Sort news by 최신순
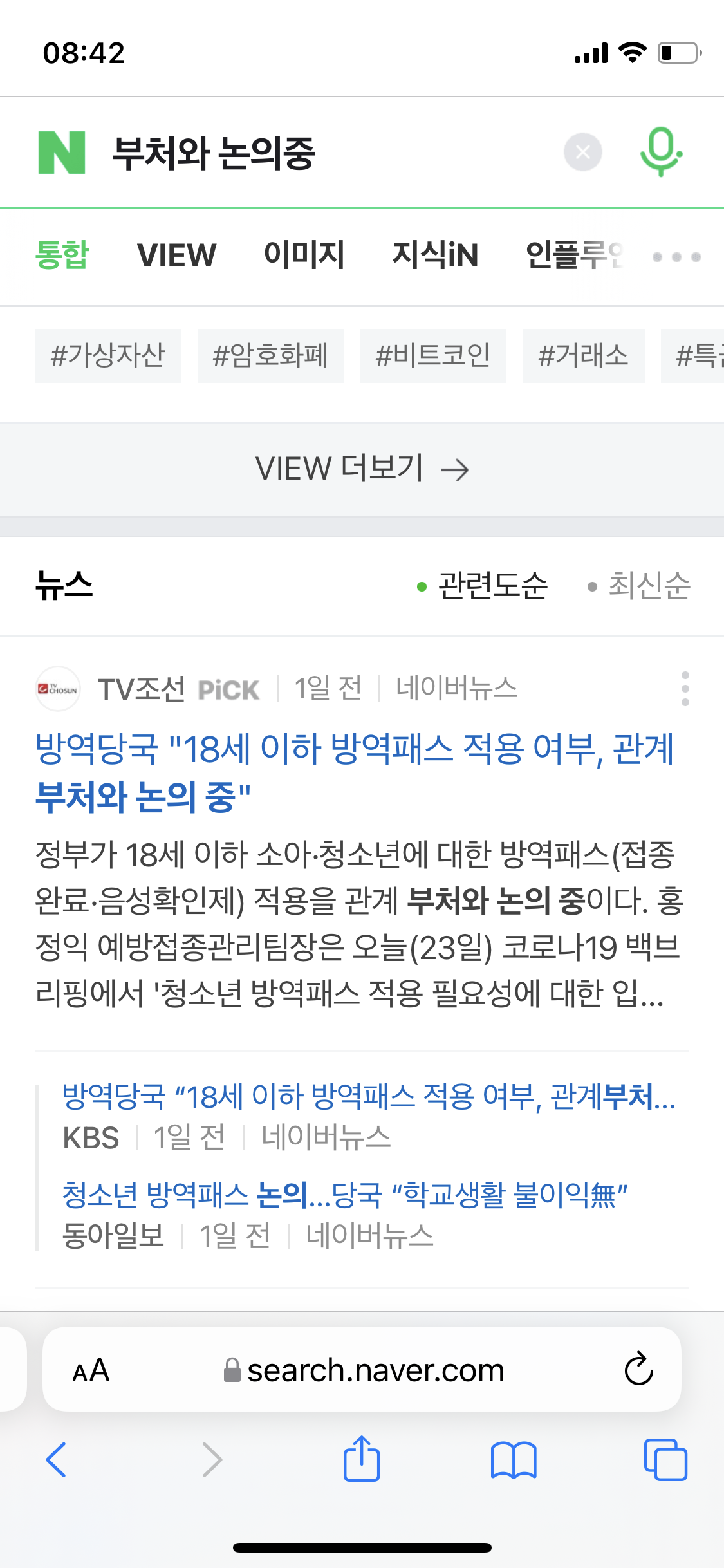This screenshot has width=724, height=1568. click(648, 586)
